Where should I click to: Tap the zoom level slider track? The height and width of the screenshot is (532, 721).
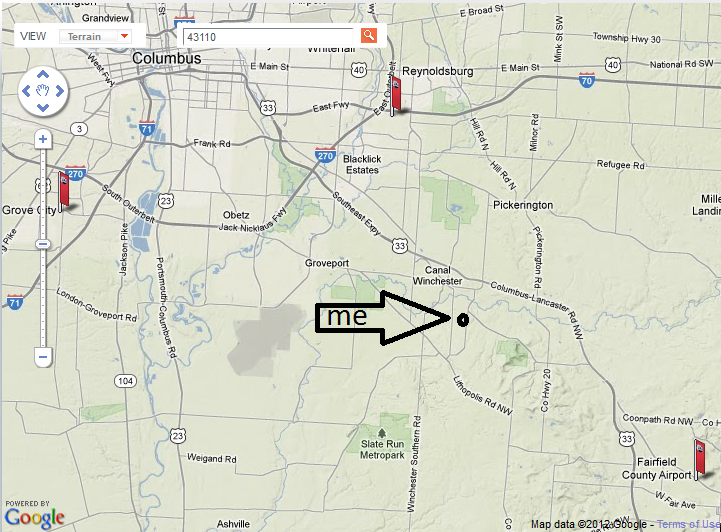43,290
